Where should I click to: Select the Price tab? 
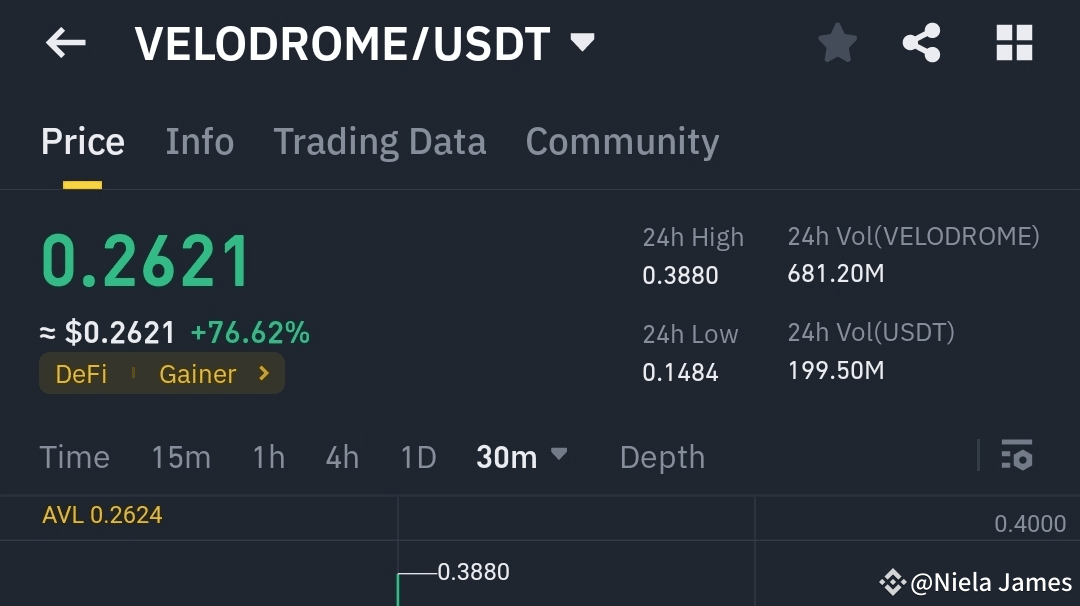(x=83, y=142)
